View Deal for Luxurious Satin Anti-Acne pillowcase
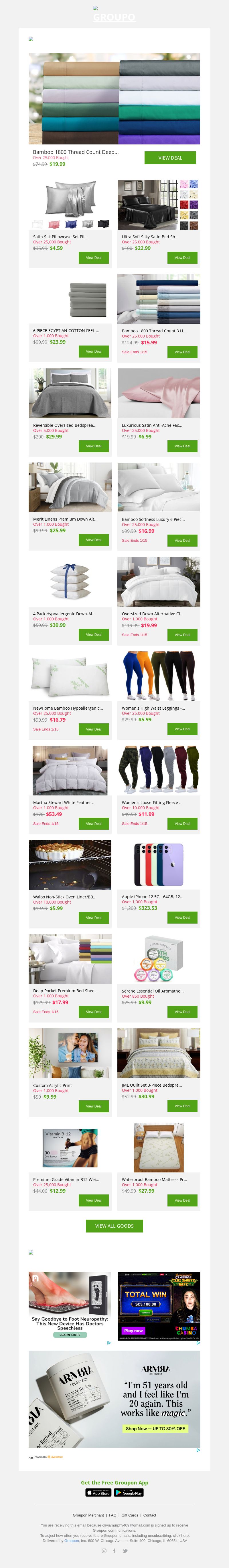 click(x=182, y=446)
